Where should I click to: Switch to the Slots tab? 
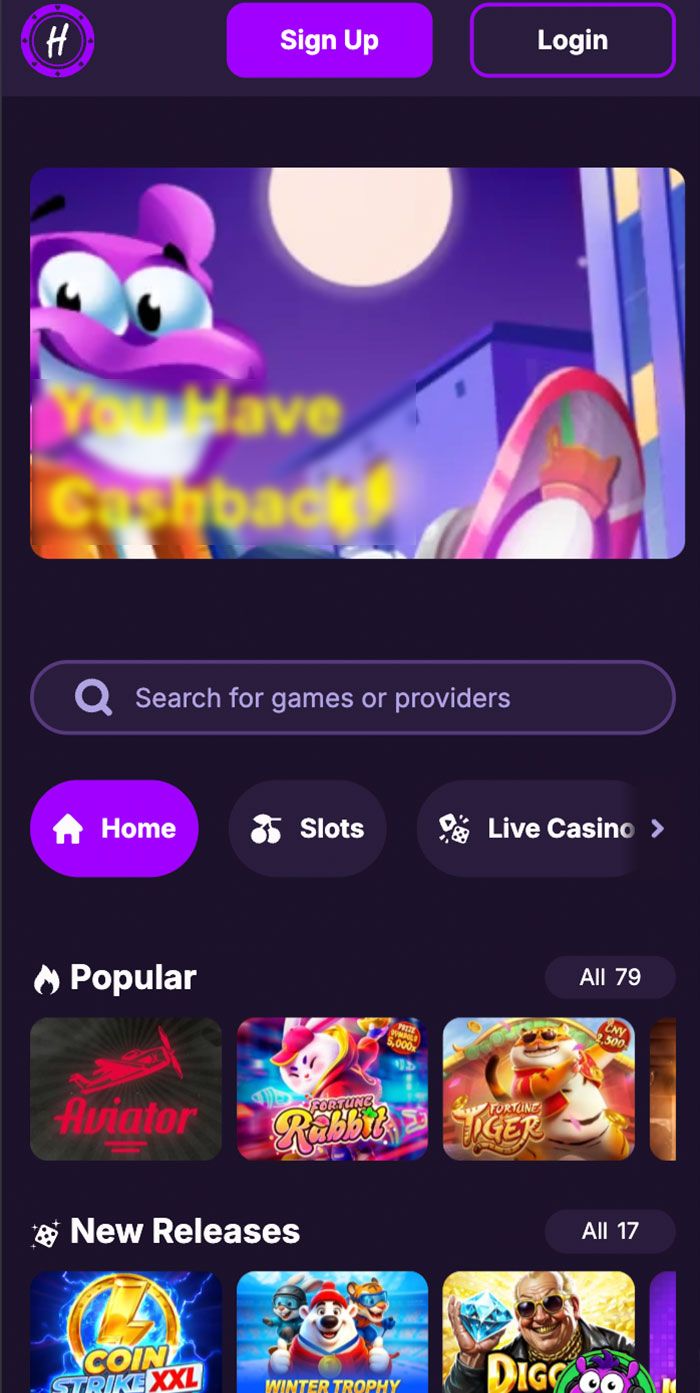[x=307, y=828]
